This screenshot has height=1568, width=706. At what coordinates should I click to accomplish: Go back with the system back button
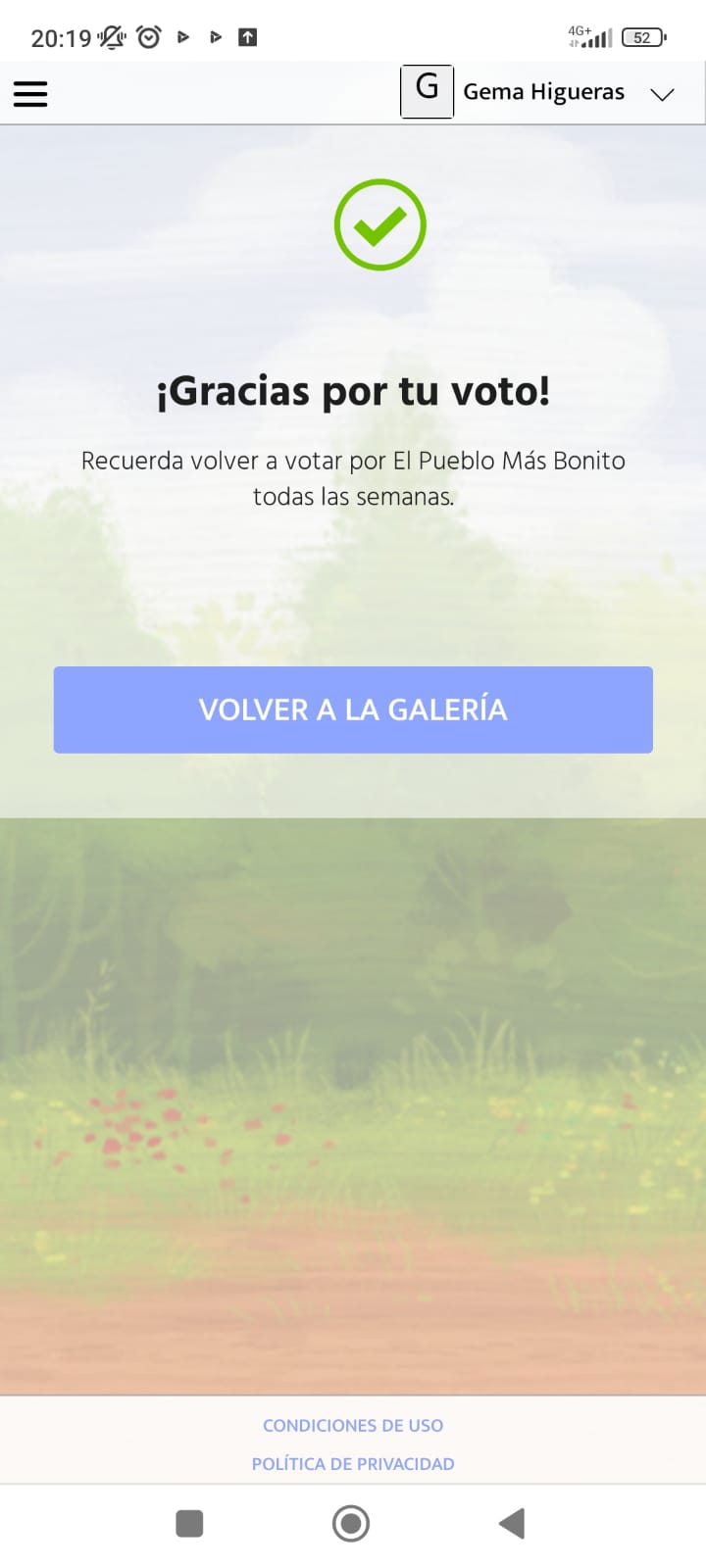tap(512, 1523)
